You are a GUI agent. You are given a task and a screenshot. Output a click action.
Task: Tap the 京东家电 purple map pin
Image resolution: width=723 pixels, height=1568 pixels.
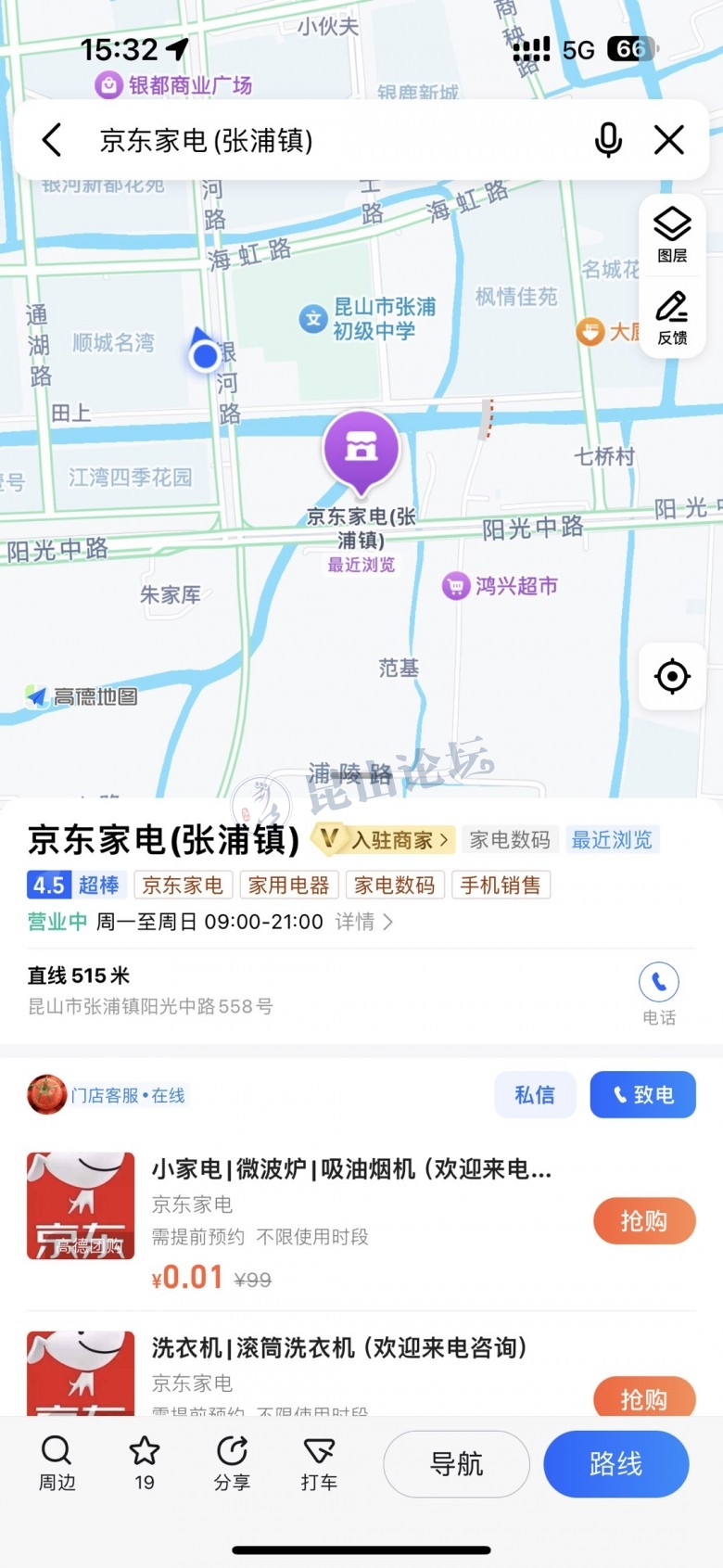(361, 451)
